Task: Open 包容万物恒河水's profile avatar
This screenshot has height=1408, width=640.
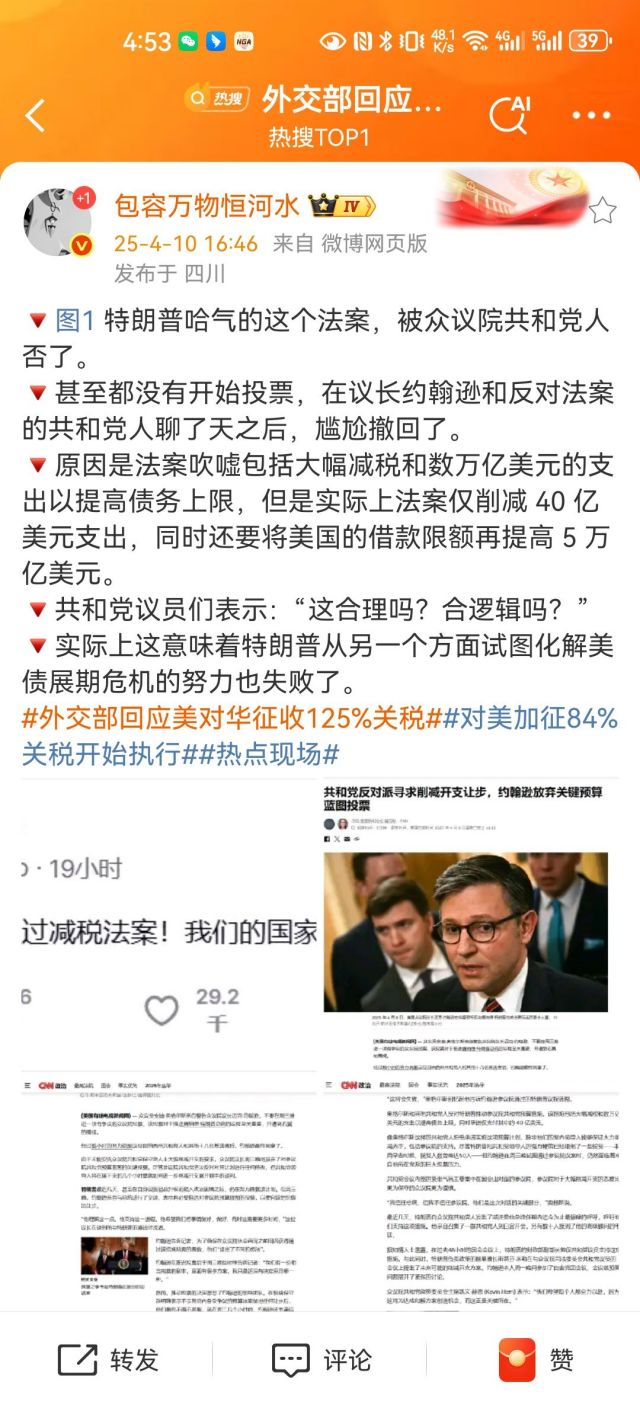Action: (x=58, y=222)
